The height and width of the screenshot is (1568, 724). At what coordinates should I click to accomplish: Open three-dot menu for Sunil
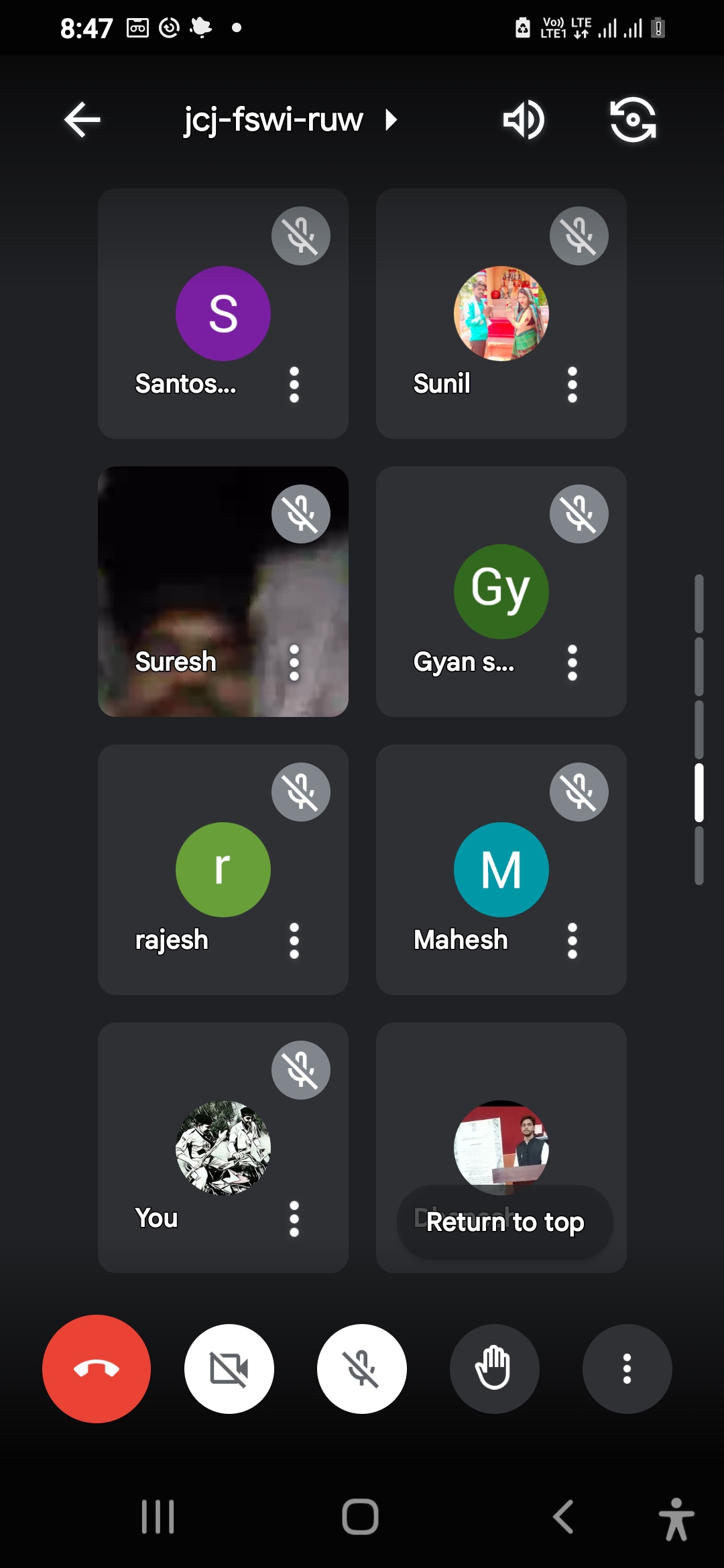click(x=572, y=385)
